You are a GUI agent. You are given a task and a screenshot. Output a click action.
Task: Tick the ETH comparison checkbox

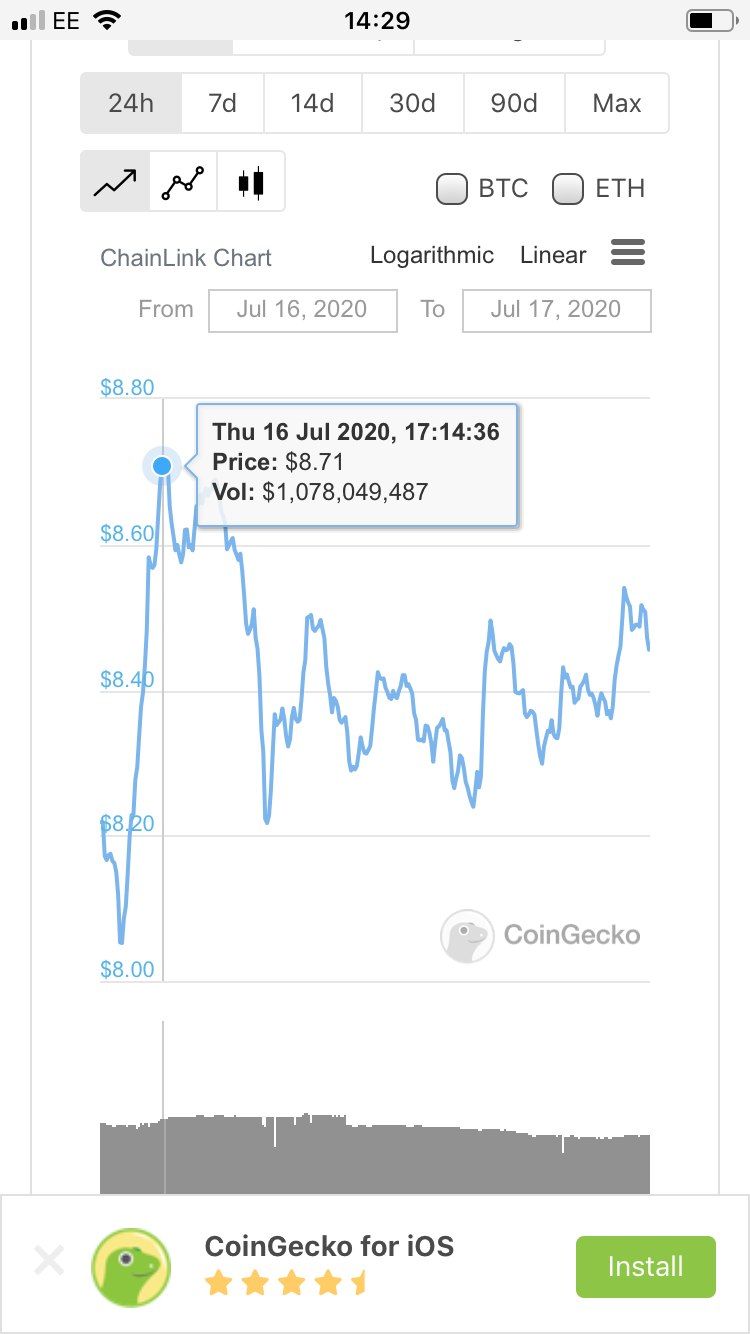point(569,189)
